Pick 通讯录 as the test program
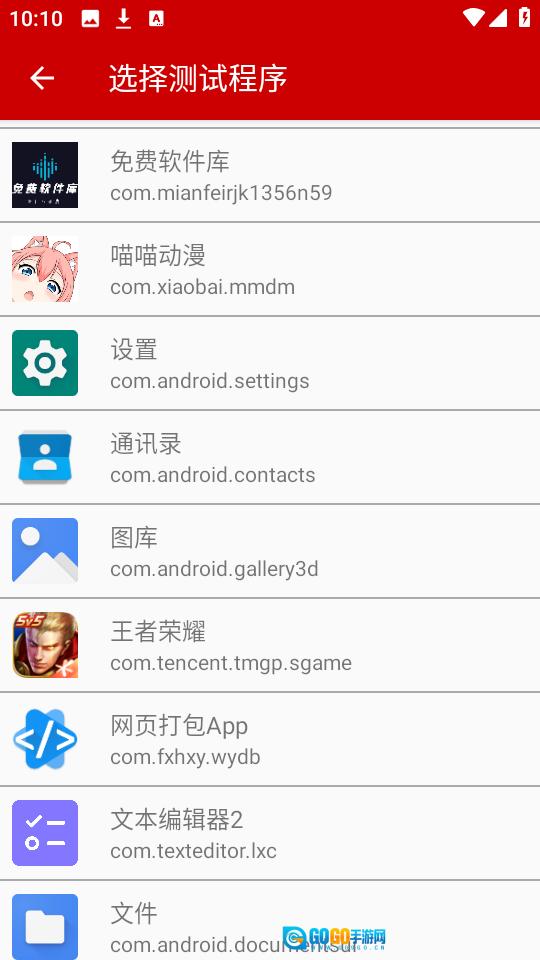 click(270, 457)
